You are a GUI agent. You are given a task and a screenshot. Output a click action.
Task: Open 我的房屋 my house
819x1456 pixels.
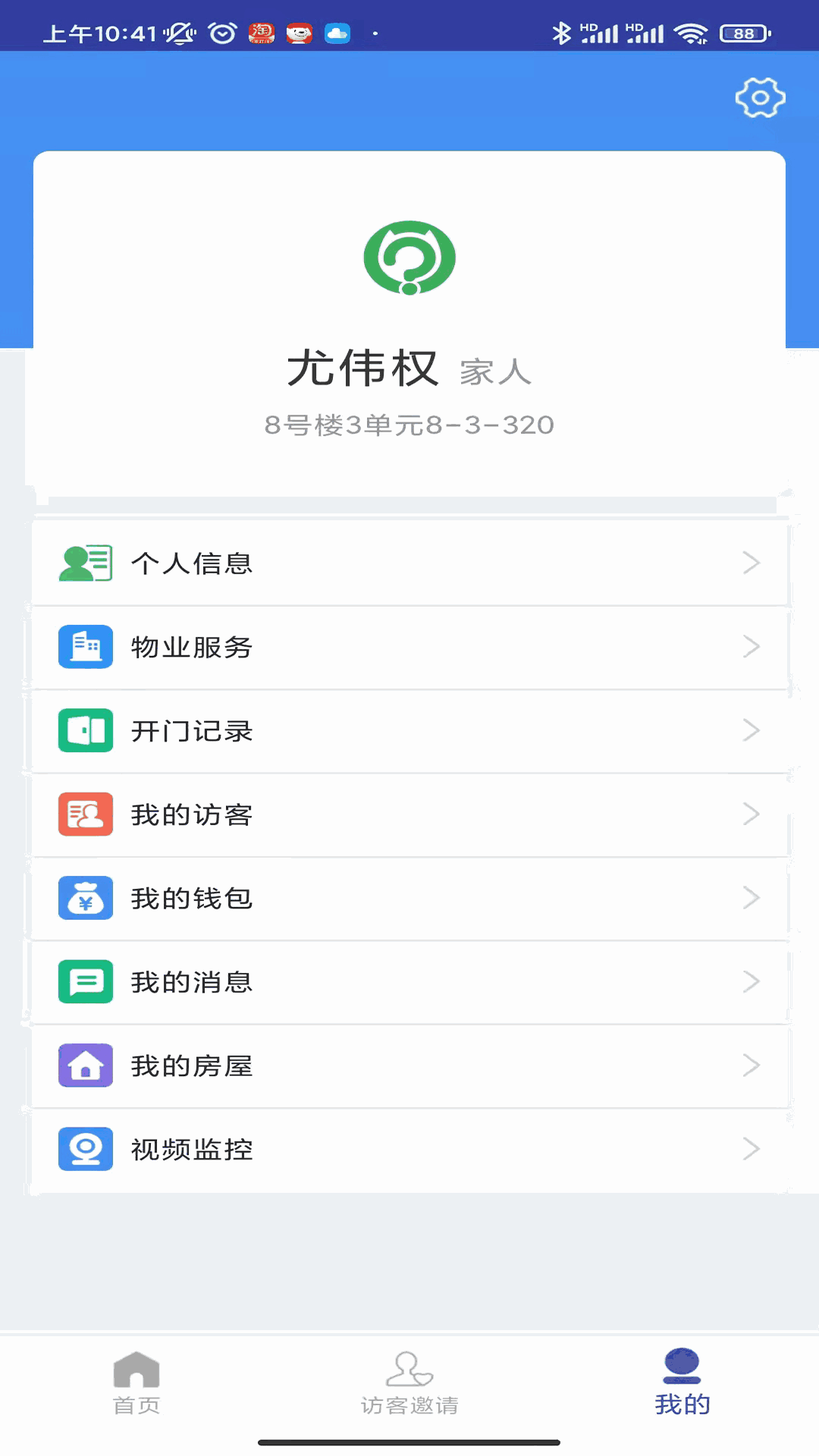pyautogui.click(x=409, y=1066)
